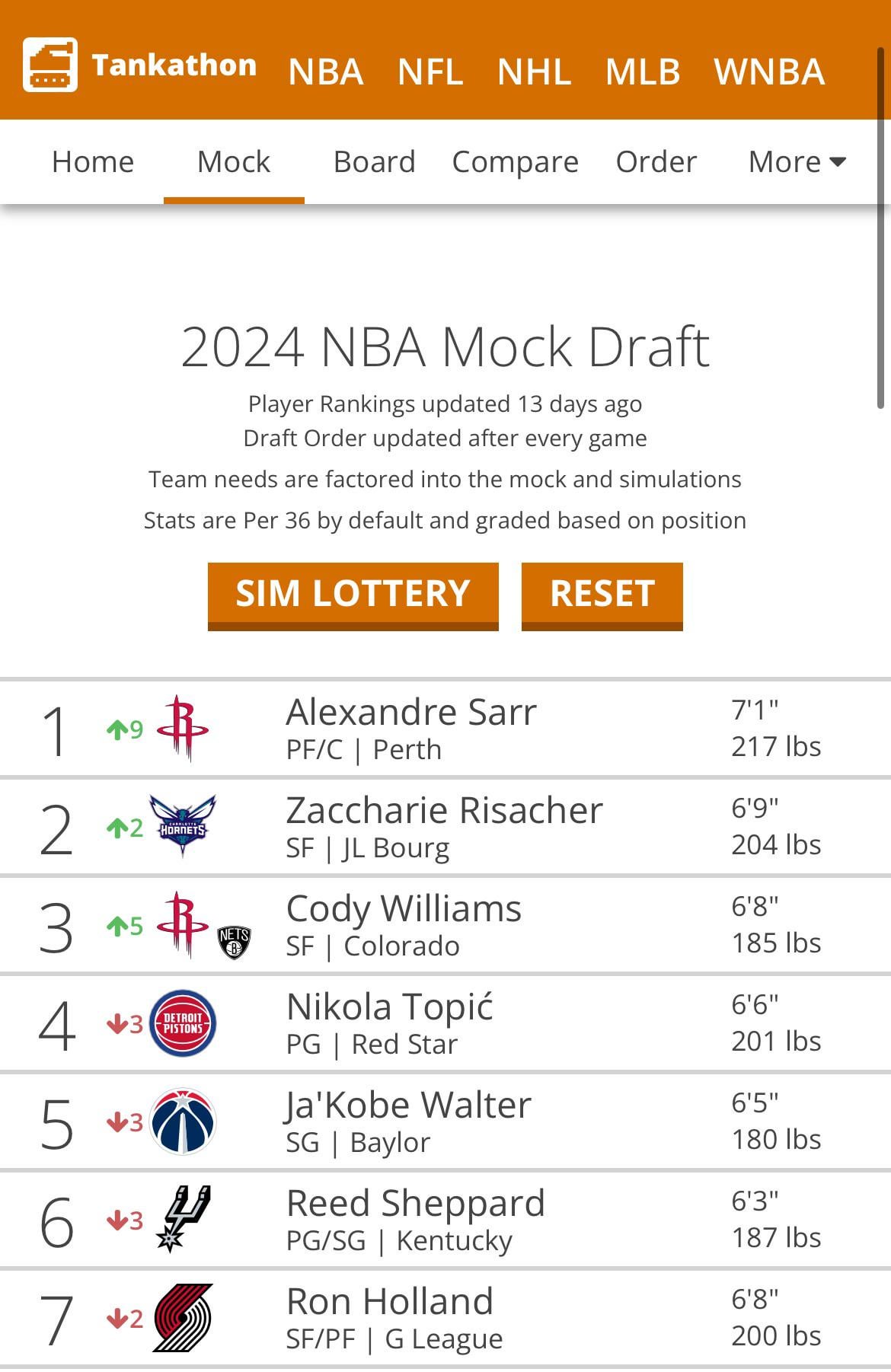Switch to the NFL section
Screen dimensions: 891x1372
430,72
